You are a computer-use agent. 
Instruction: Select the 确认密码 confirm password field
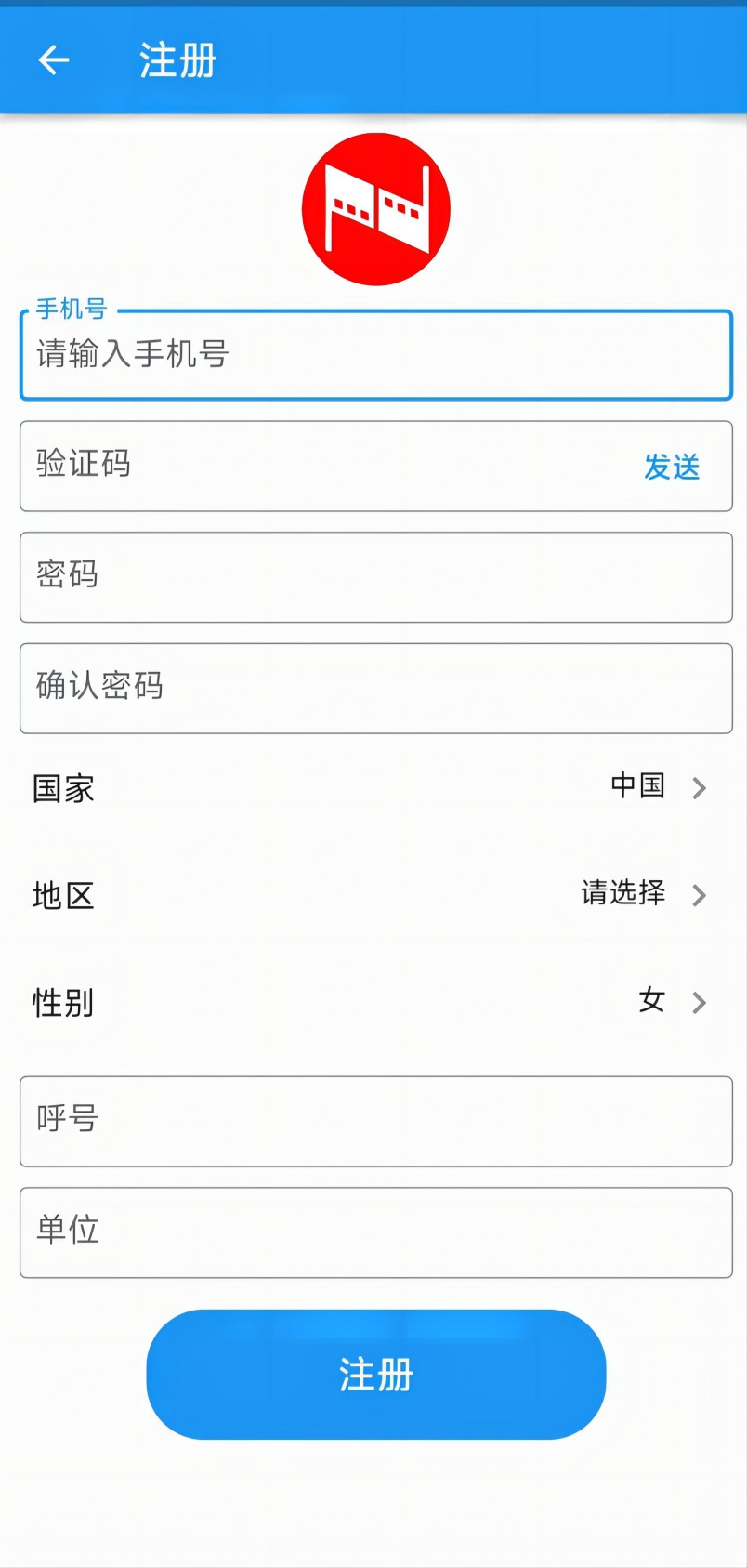tap(375, 689)
